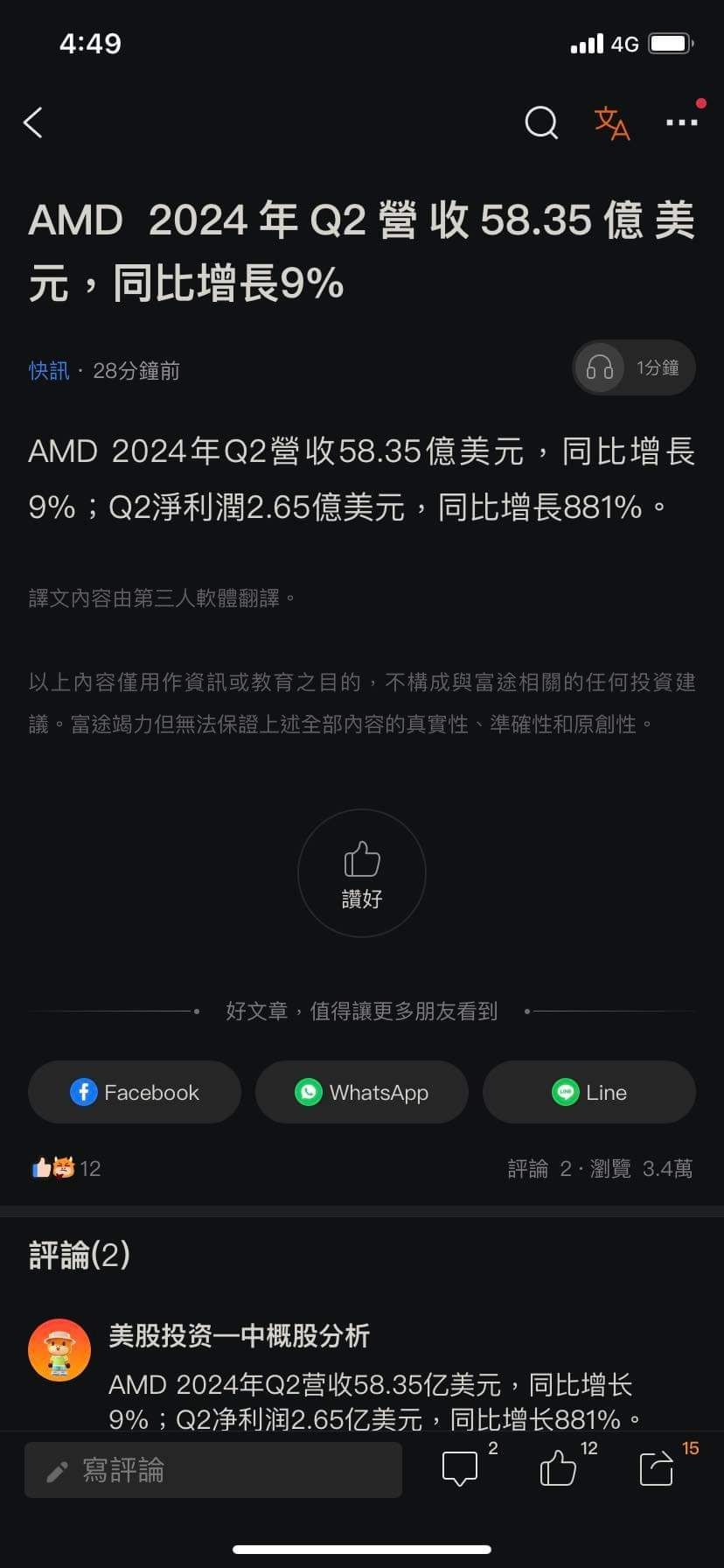Like the article with 讚好 button
This screenshot has height=1568, width=724.
[x=362, y=873]
